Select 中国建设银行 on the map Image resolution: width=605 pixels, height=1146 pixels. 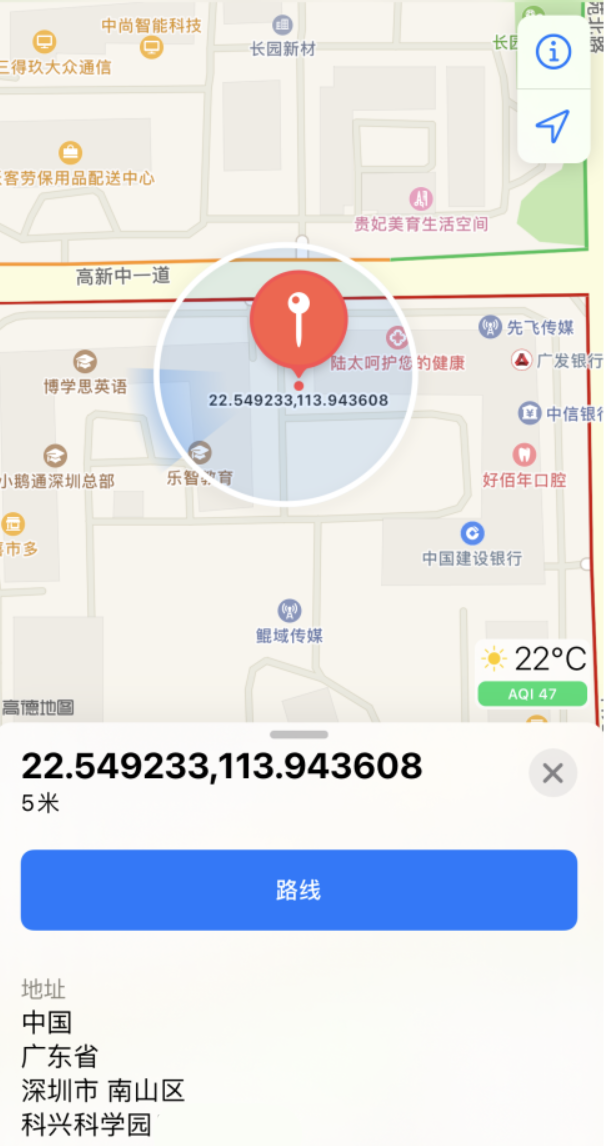(472, 534)
